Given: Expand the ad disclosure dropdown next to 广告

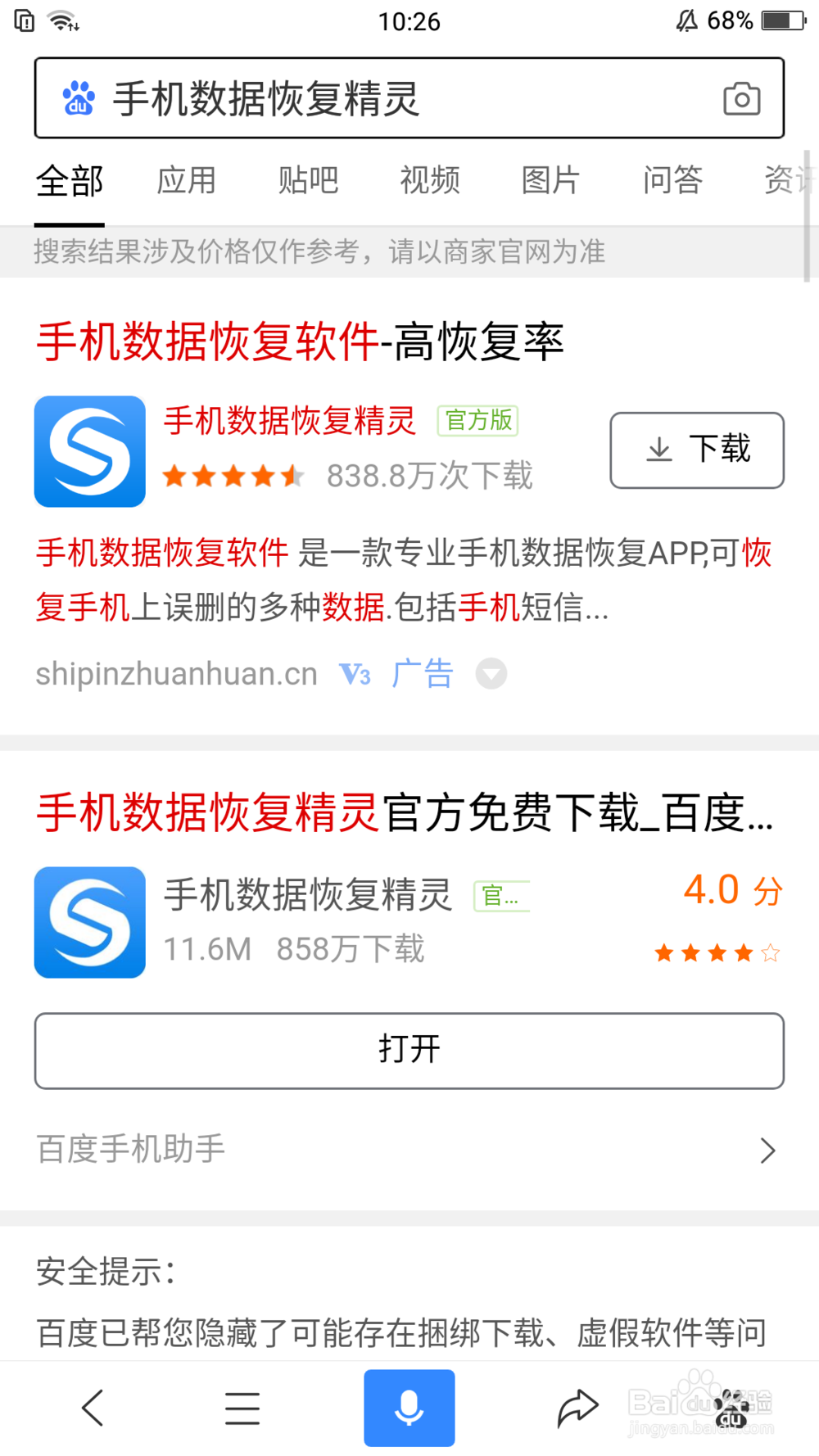Looking at the screenshot, I should click(x=491, y=673).
